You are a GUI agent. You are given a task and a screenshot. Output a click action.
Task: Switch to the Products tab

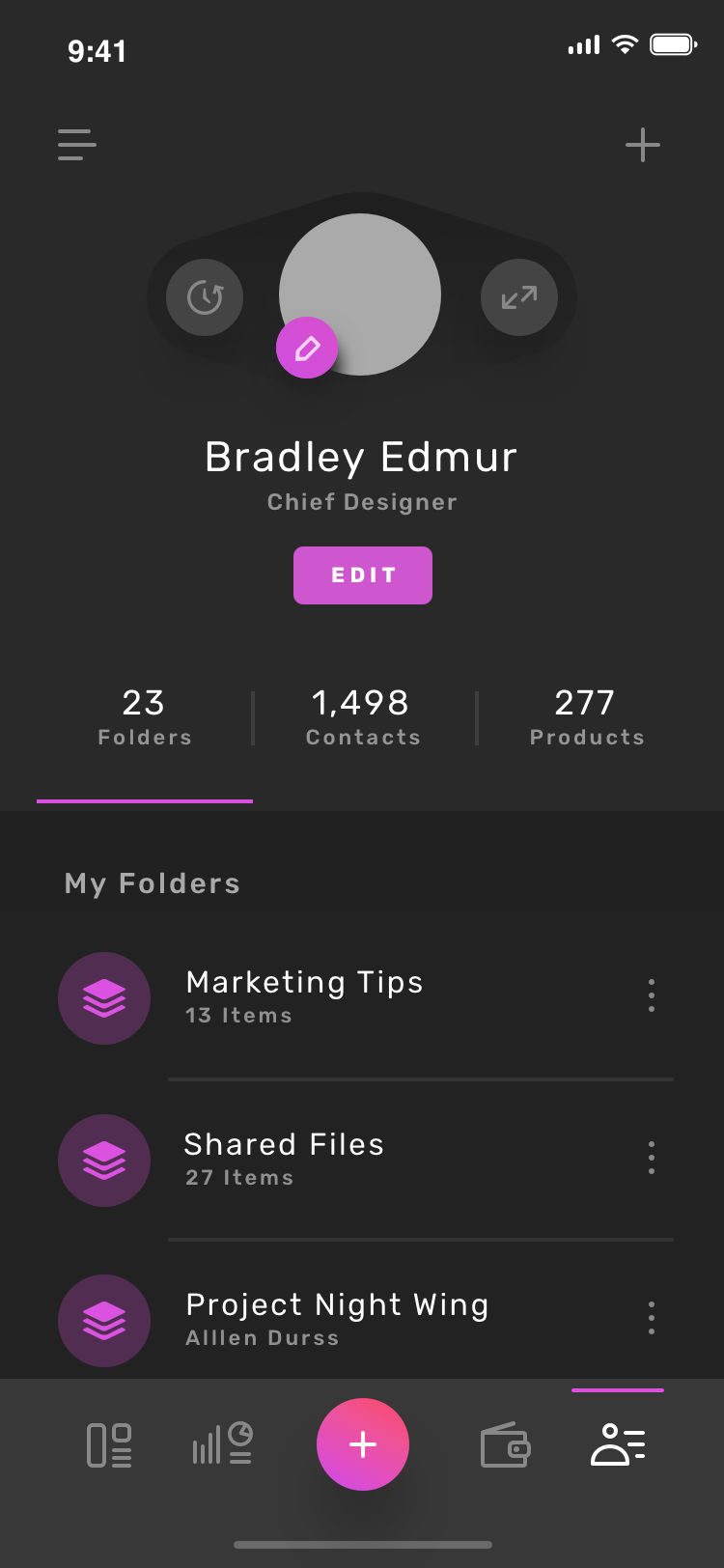(587, 718)
